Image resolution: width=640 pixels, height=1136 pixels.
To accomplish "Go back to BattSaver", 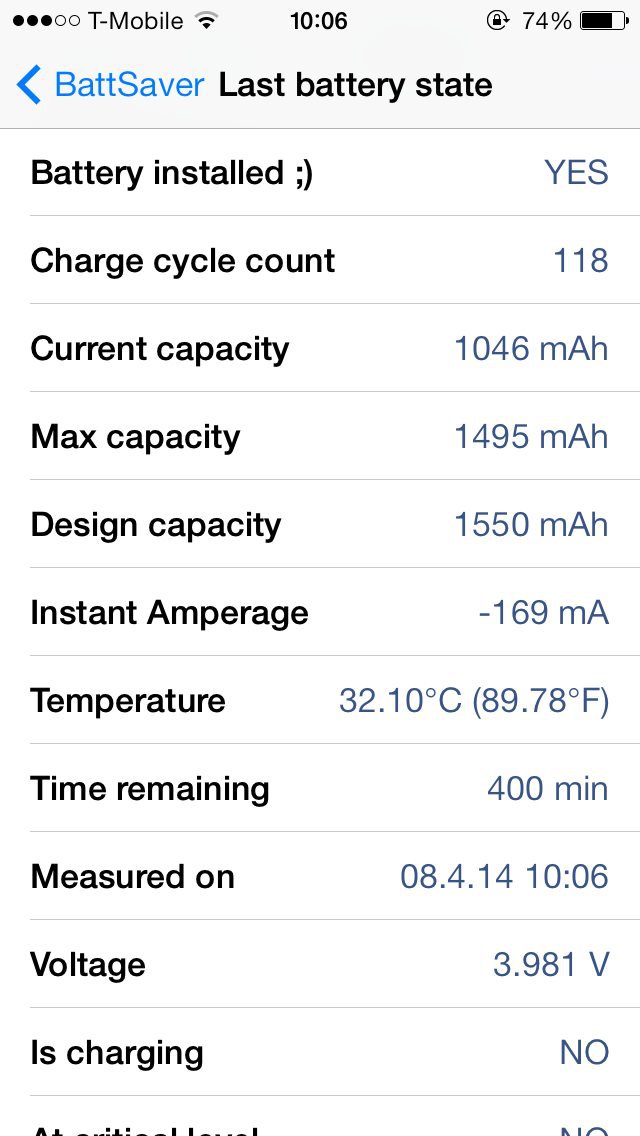I will coord(110,85).
